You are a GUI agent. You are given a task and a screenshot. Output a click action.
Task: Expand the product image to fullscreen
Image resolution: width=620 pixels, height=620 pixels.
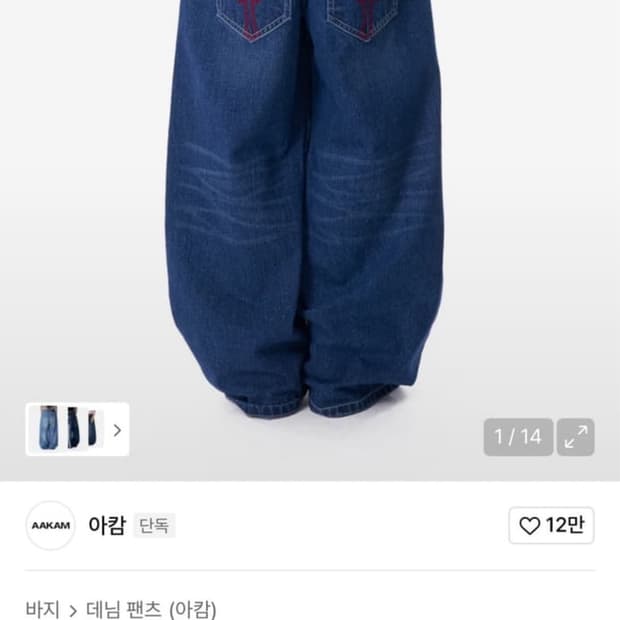[x=575, y=437]
